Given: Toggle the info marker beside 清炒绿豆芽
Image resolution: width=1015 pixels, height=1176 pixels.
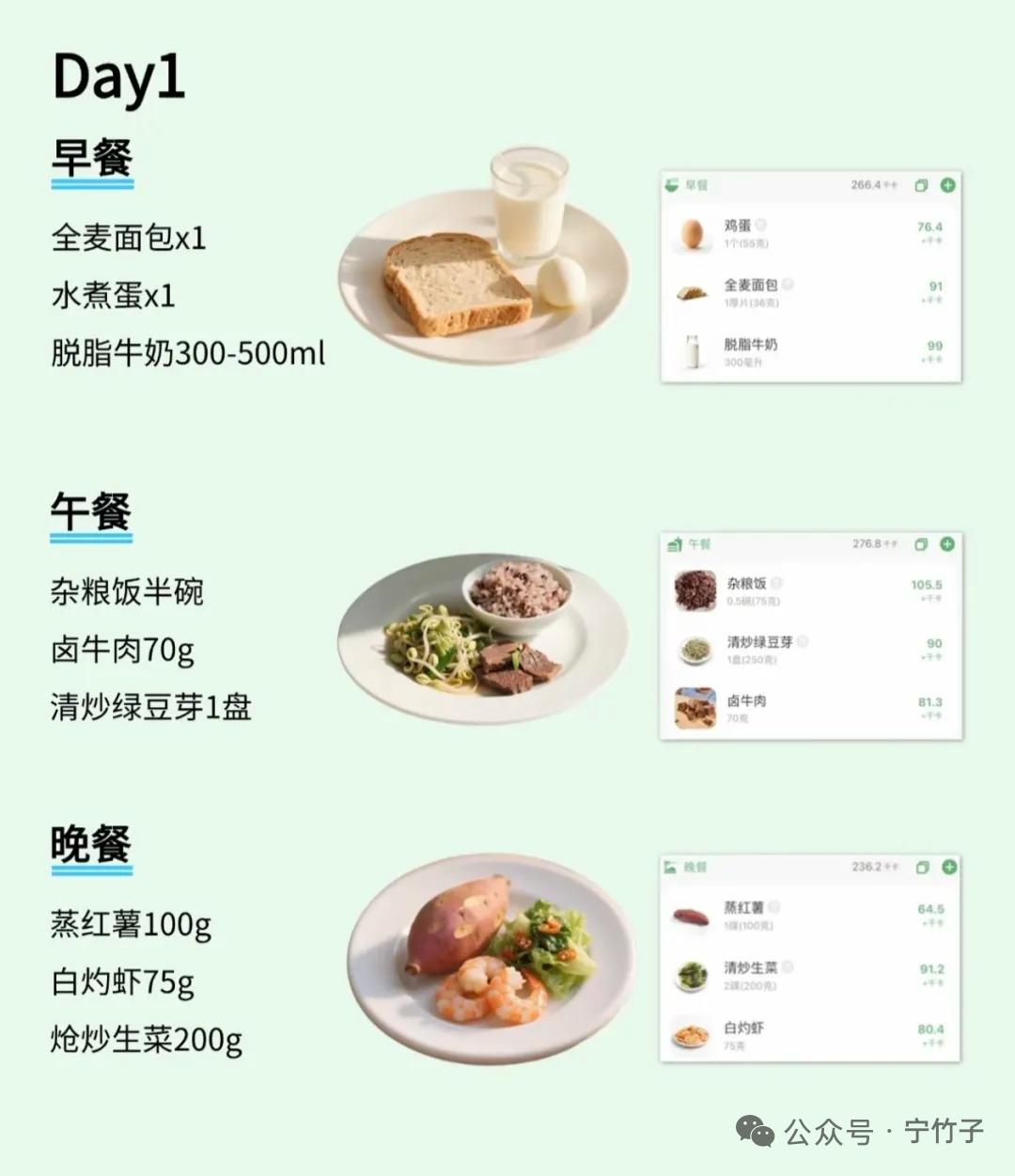Looking at the screenshot, I should coord(804,641).
